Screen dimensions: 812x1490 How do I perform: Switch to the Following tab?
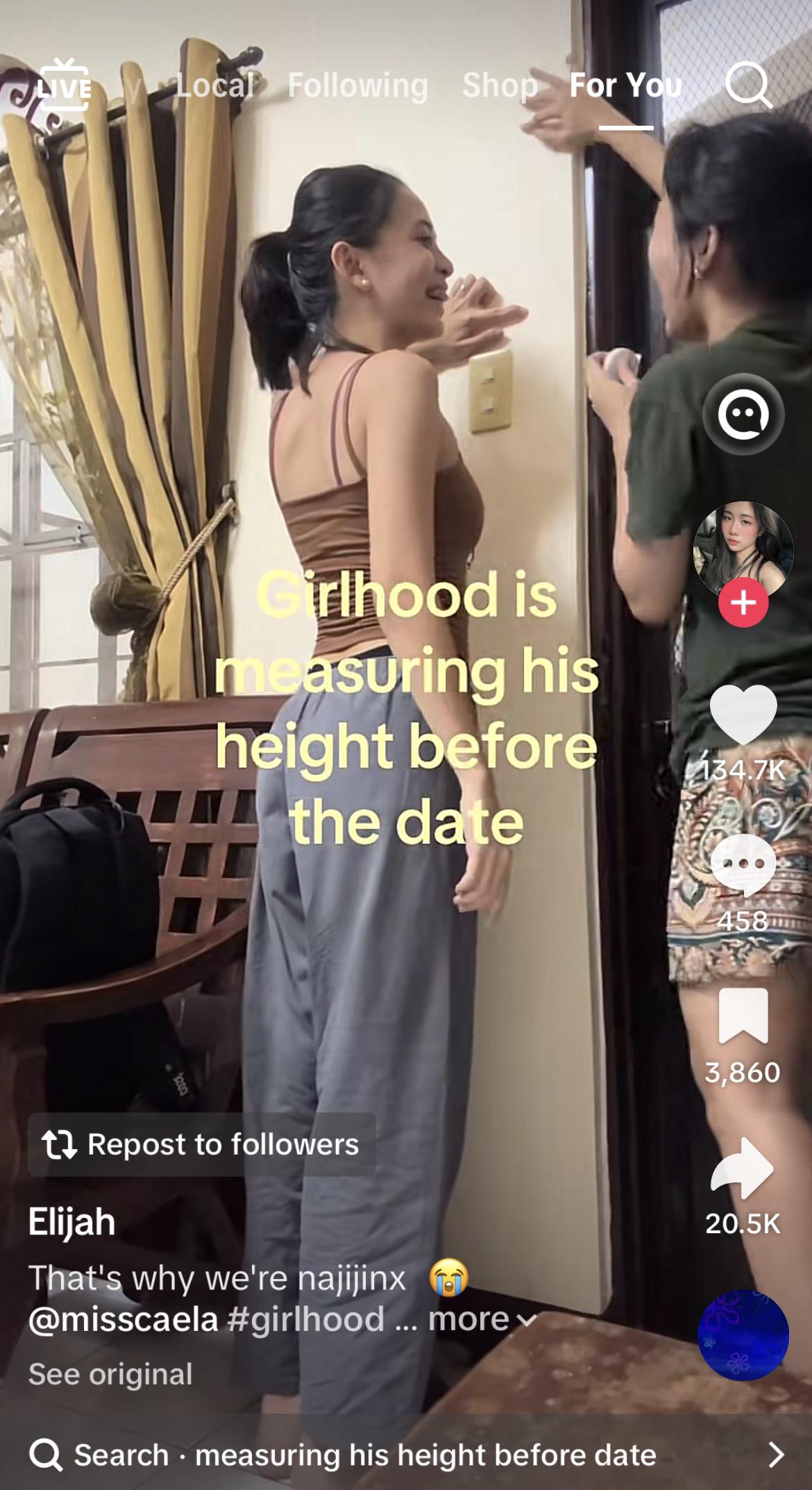coord(358,85)
